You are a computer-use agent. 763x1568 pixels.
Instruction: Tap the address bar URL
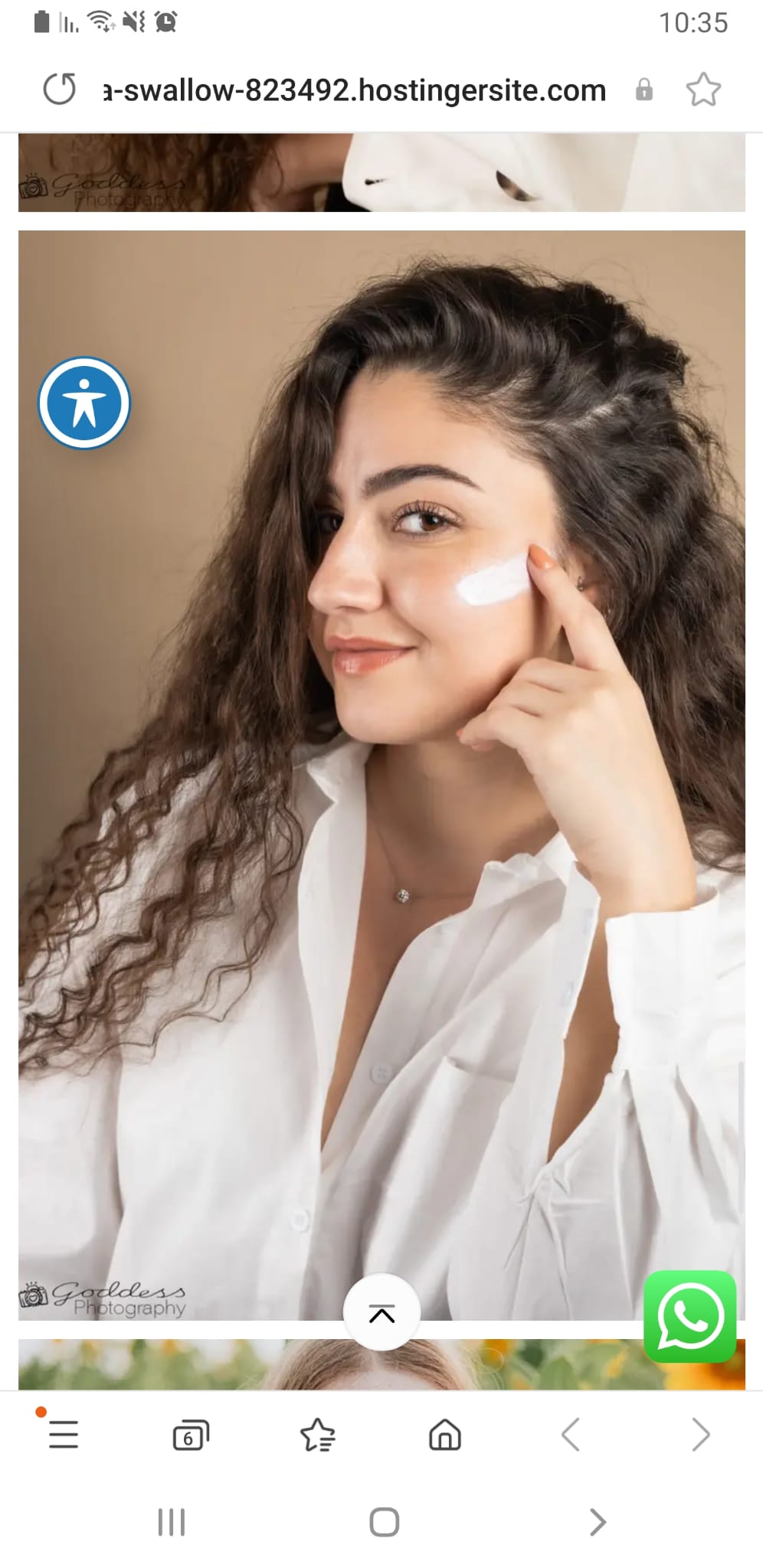354,90
